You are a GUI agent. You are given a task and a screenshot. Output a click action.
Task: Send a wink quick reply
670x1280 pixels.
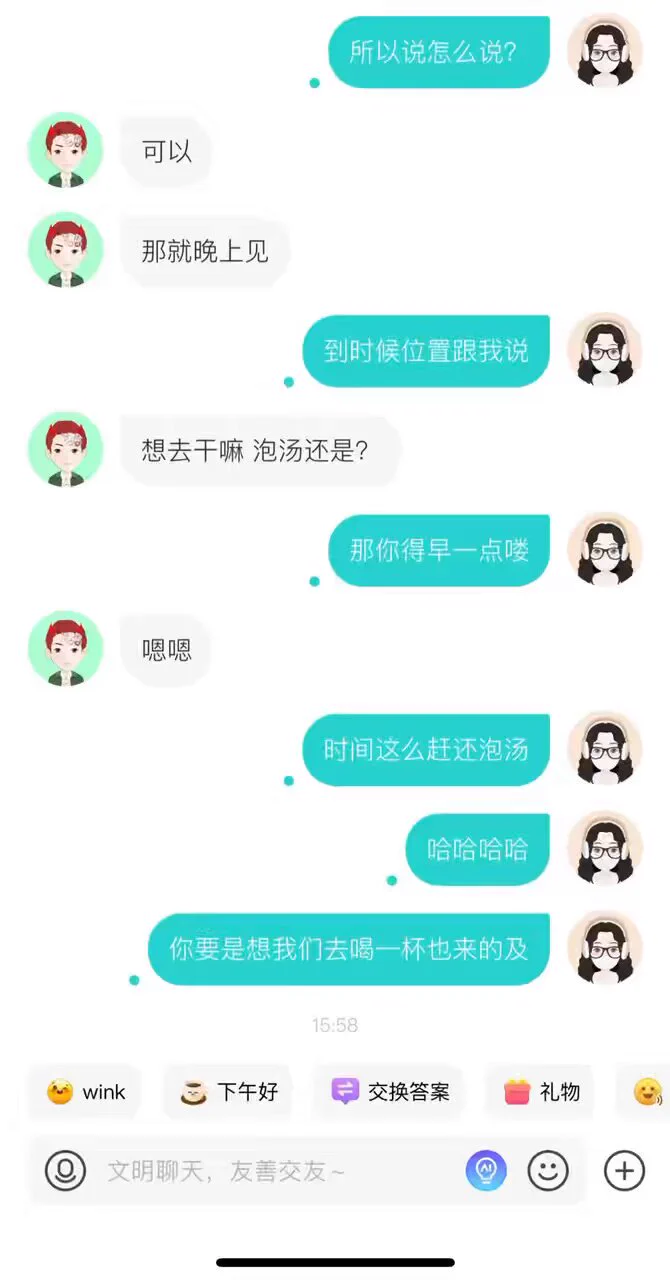click(86, 1092)
